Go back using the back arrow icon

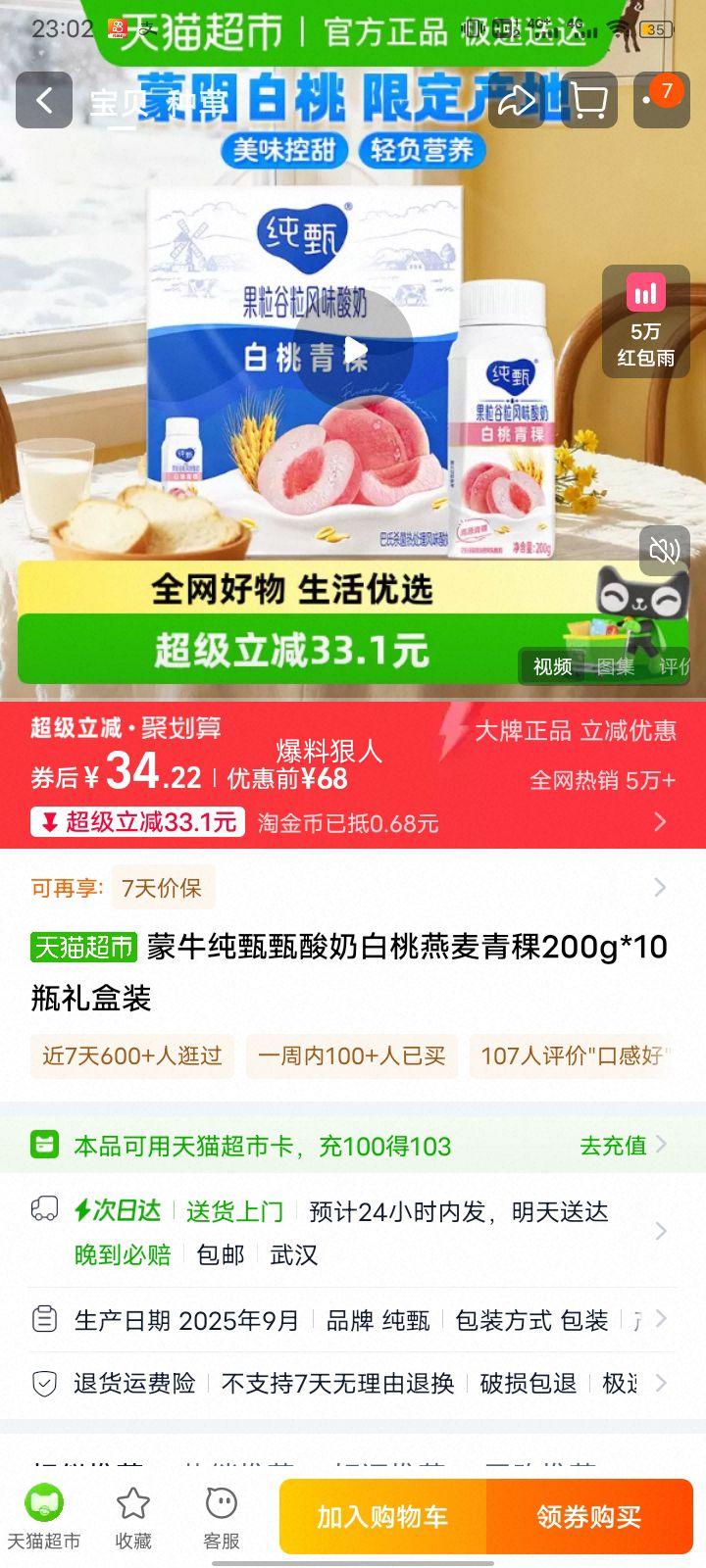(43, 101)
